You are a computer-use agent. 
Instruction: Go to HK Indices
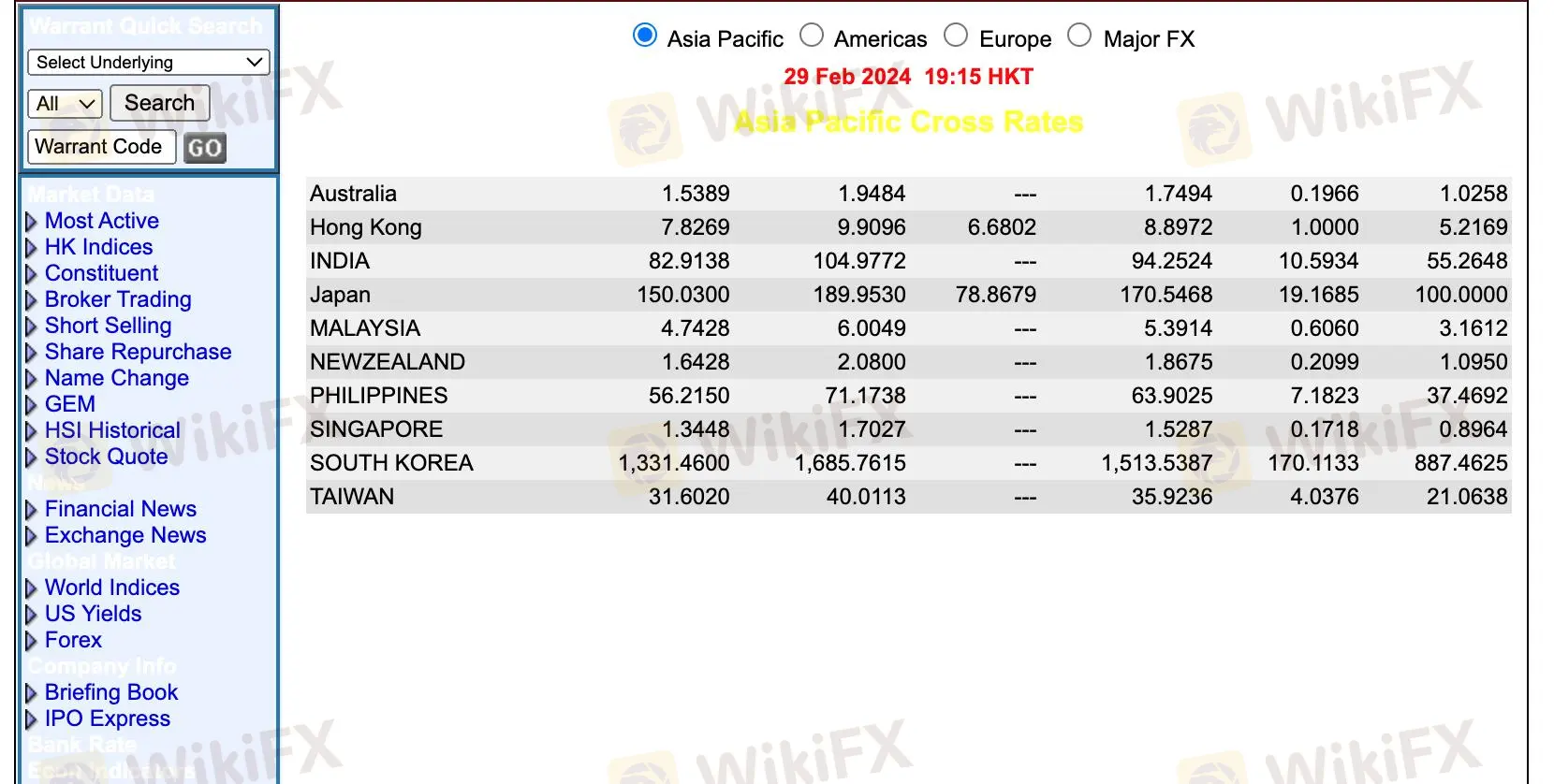pyautogui.click(x=98, y=247)
